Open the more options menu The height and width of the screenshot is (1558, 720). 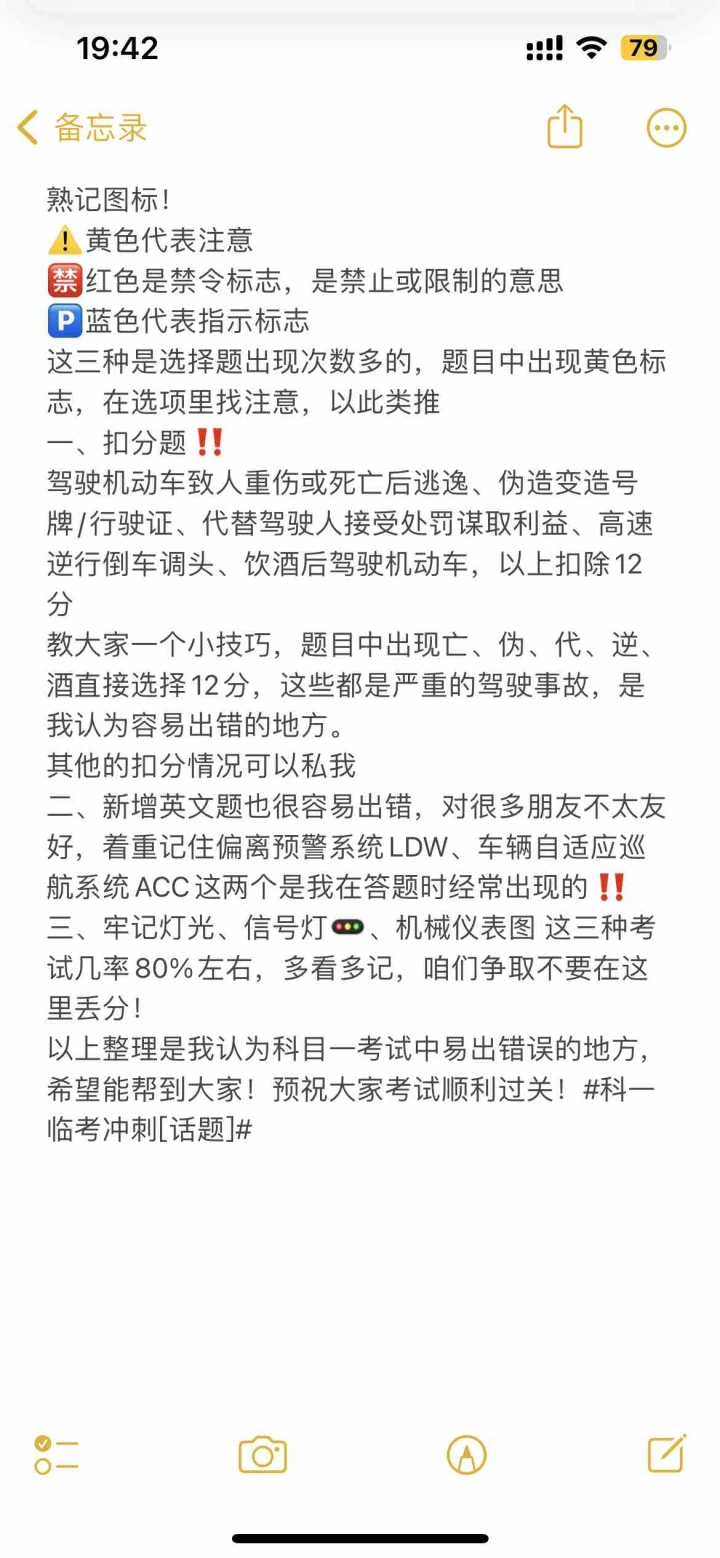click(x=667, y=128)
